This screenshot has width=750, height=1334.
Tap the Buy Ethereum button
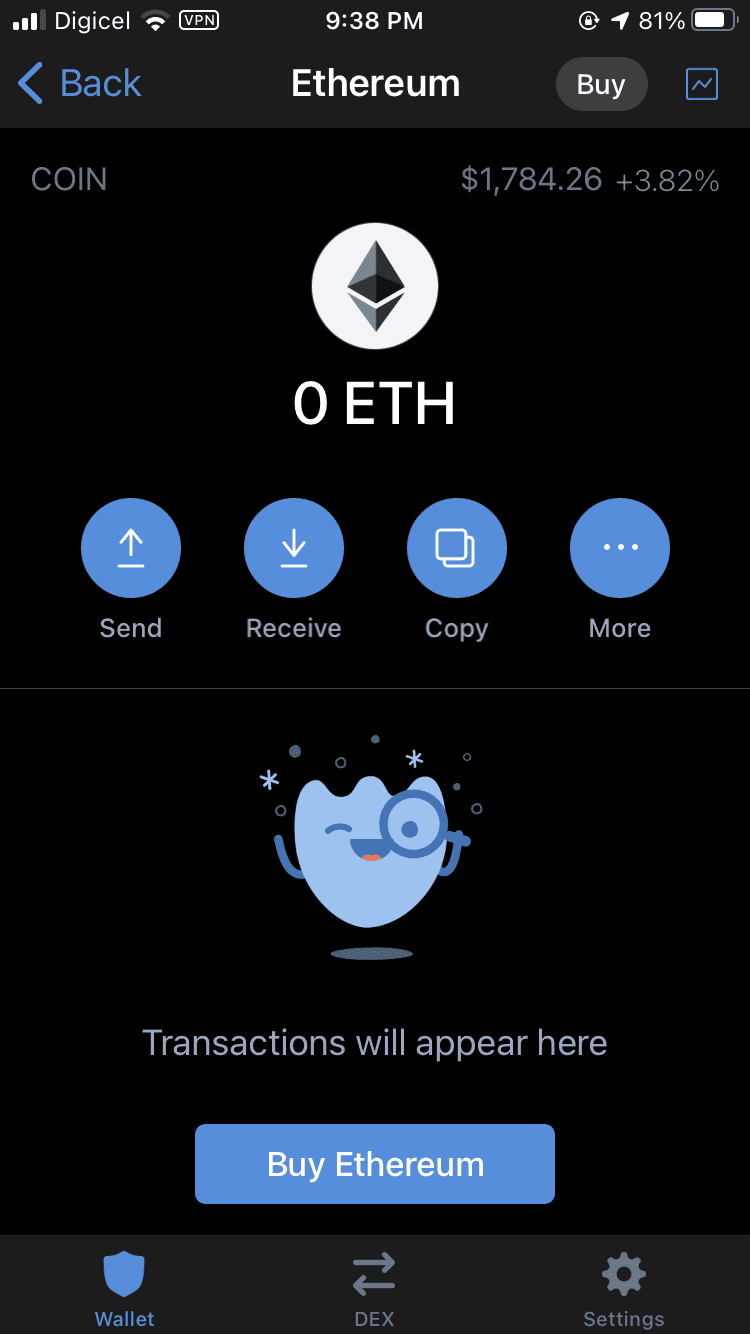pos(375,1164)
